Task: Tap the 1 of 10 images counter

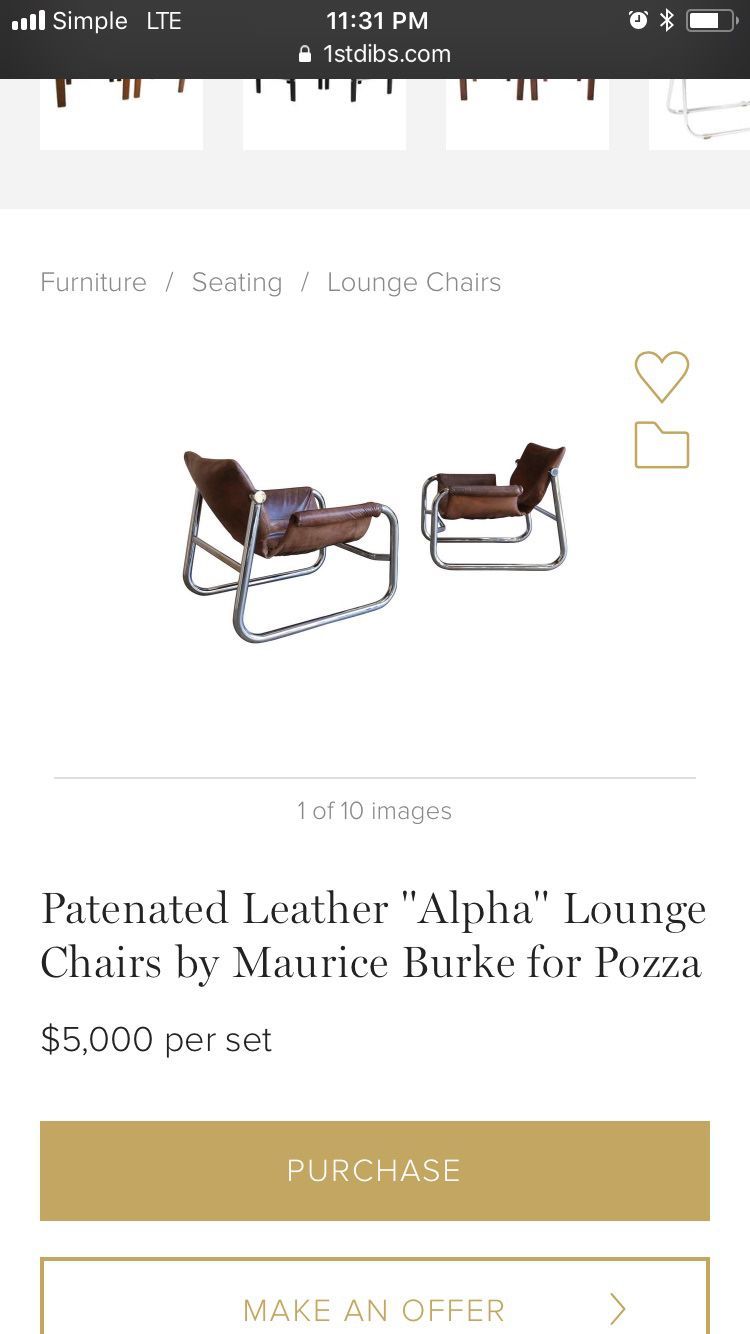Action: (374, 811)
